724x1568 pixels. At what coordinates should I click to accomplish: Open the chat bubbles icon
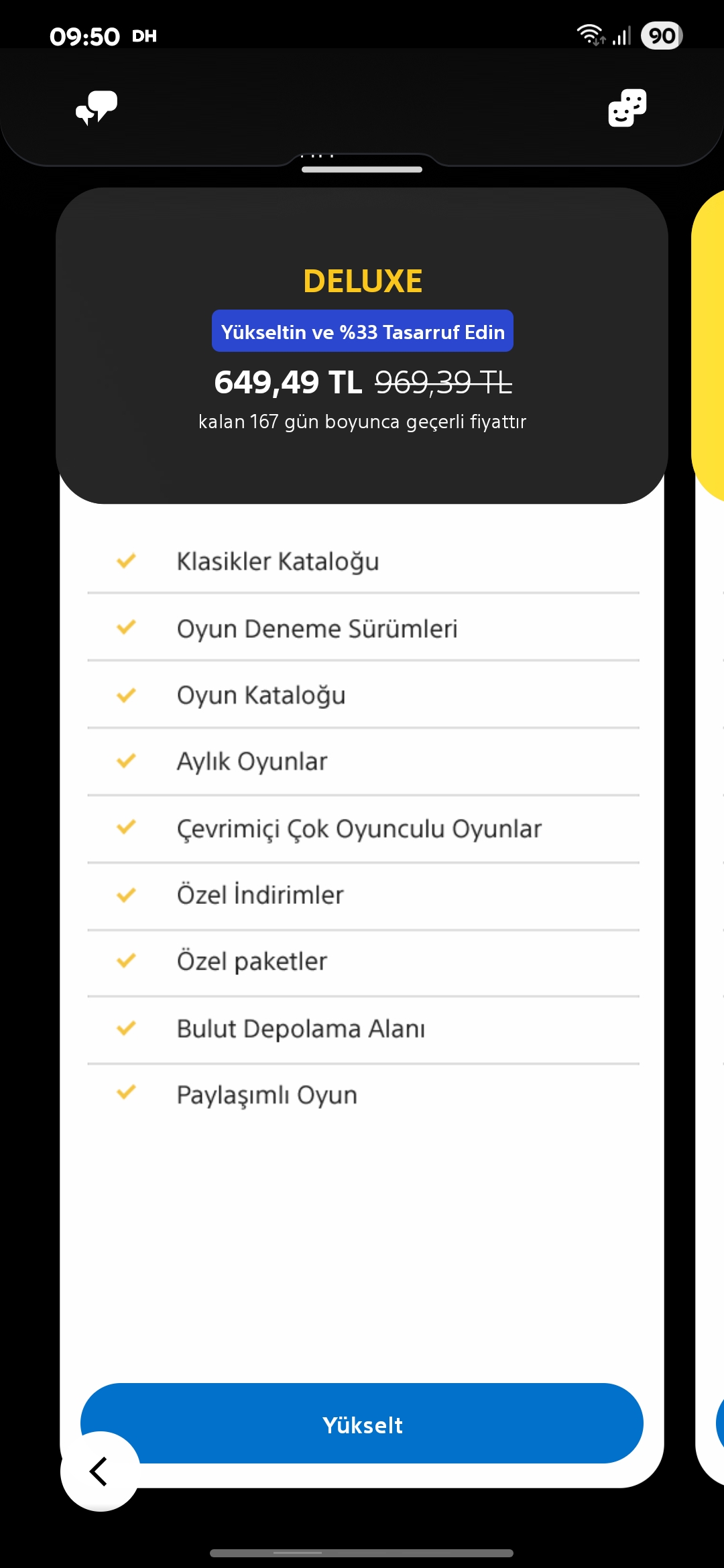97,107
